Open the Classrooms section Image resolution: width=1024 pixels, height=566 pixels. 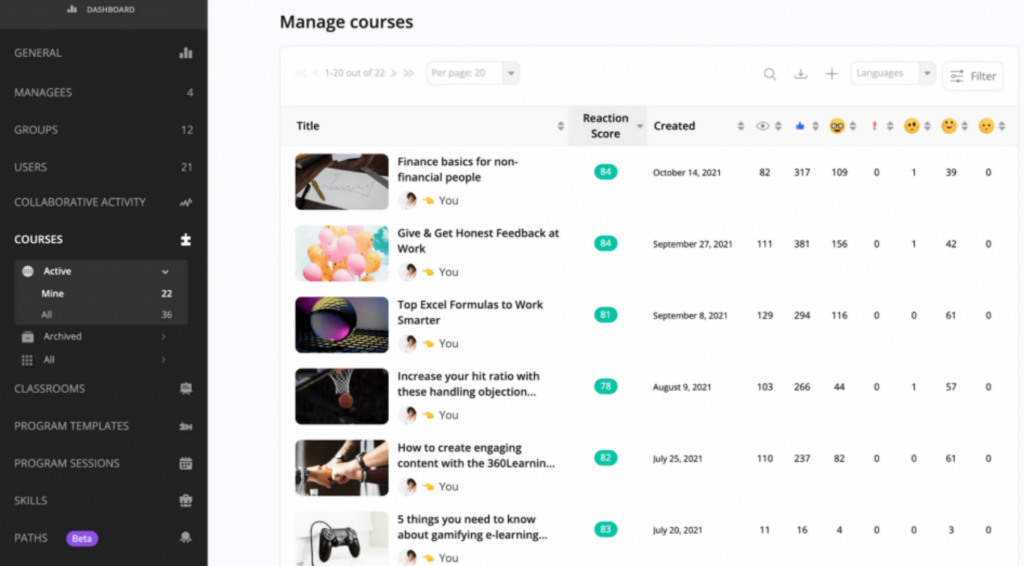[50, 389]
